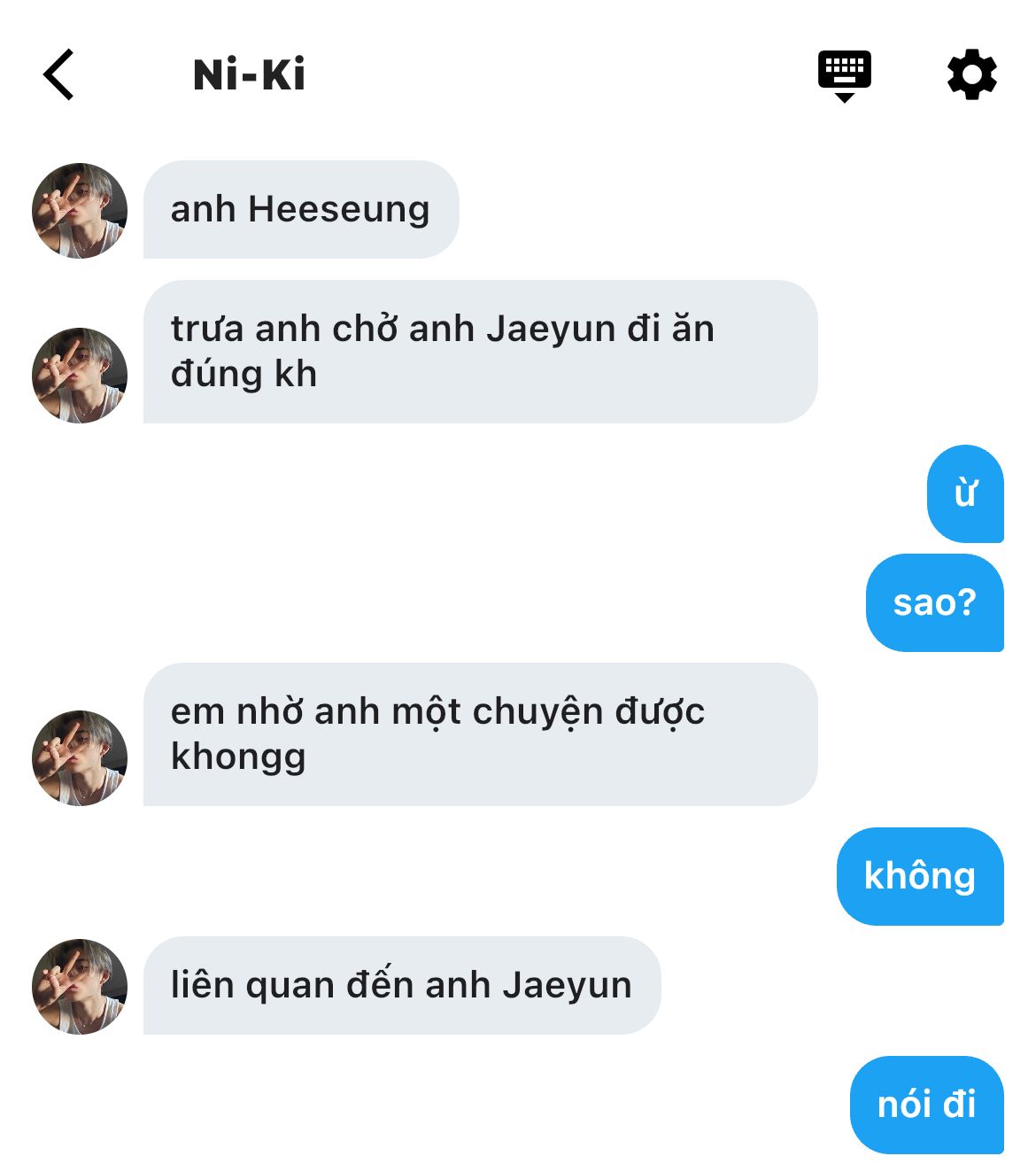Viewport: 1036px width, 1164px height.
Task: Go back using the arrow
Action: [58, 74]
